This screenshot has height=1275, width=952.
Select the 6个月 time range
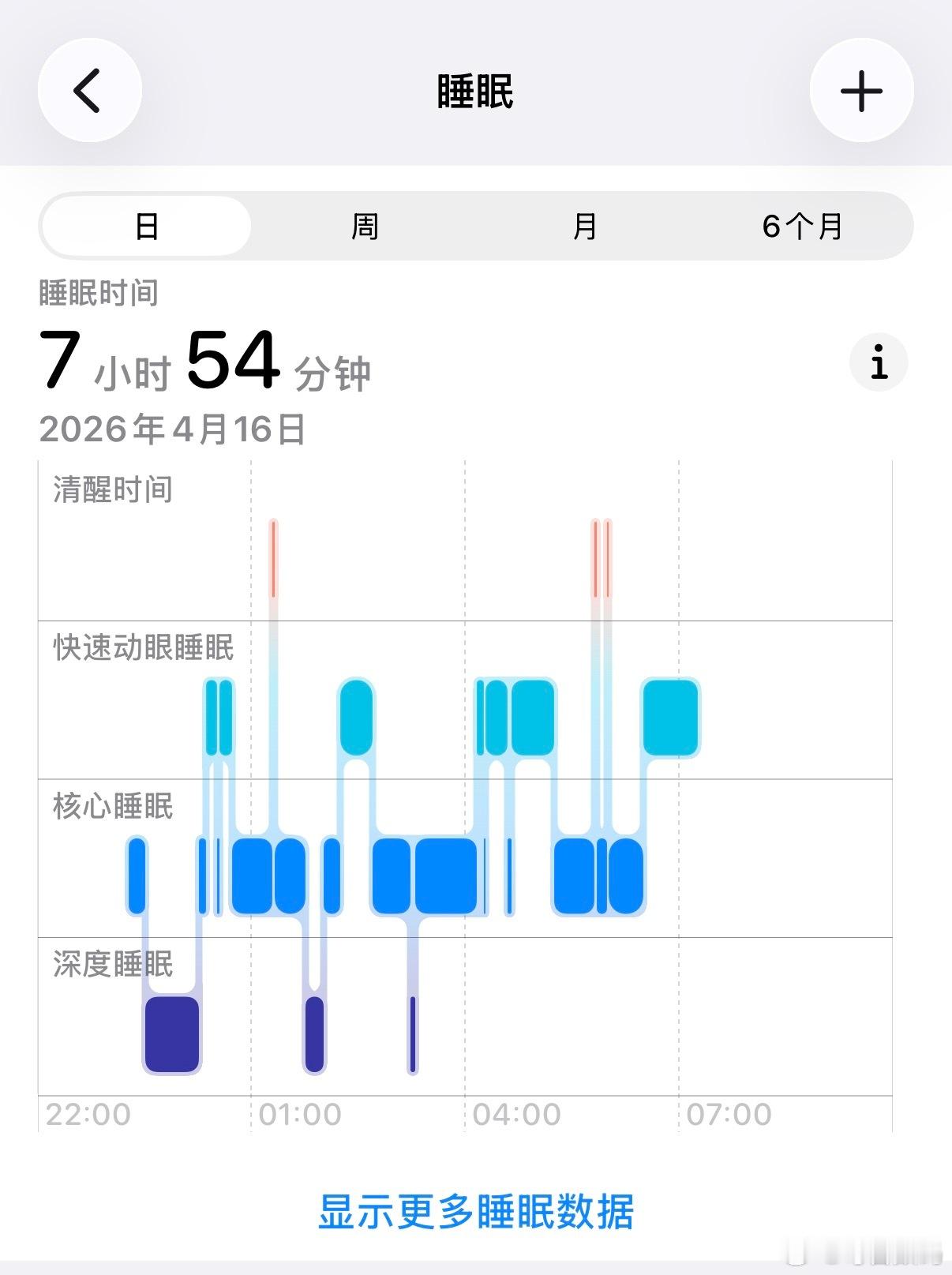(801, 226)
